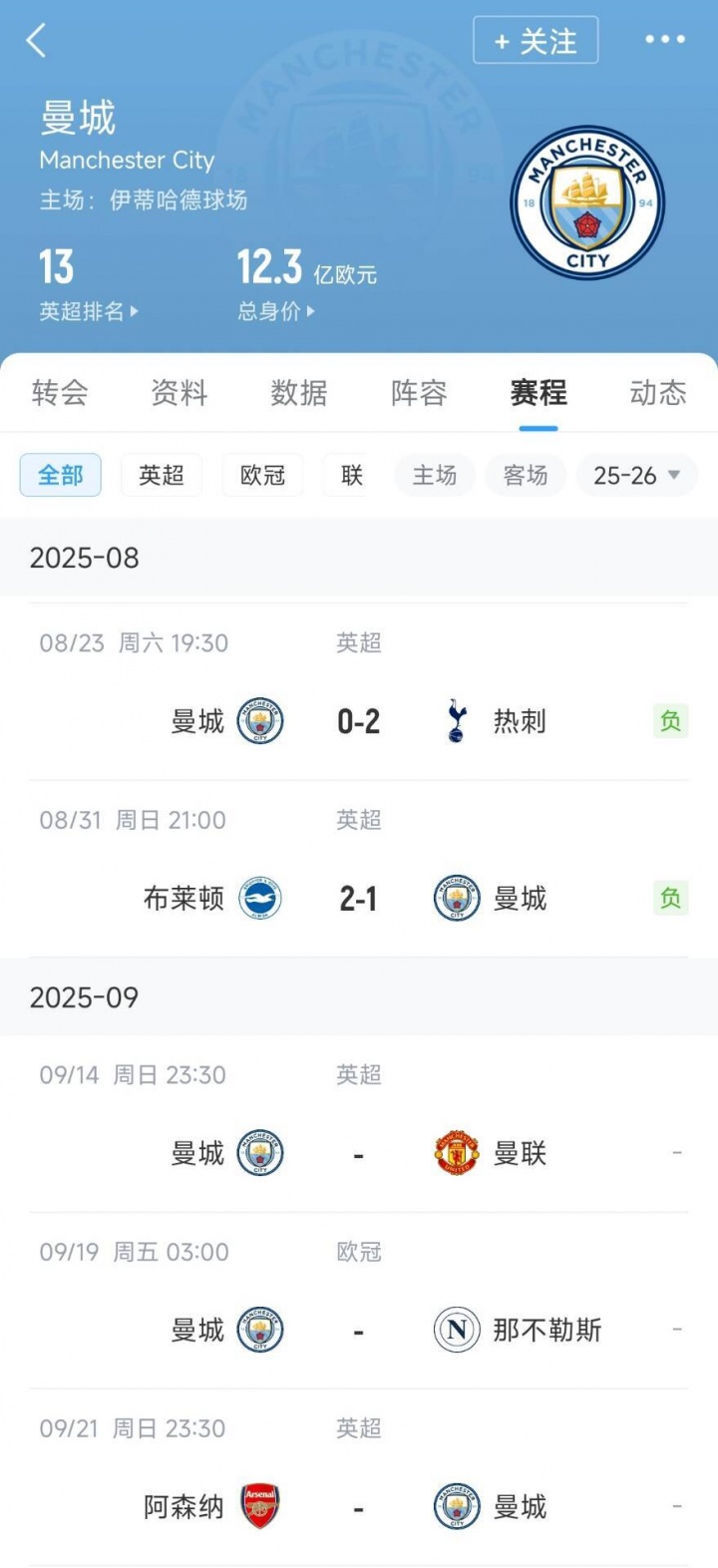718x1568 pixels.
Task: Show only 客场 away matches
Action: [526, 476]
